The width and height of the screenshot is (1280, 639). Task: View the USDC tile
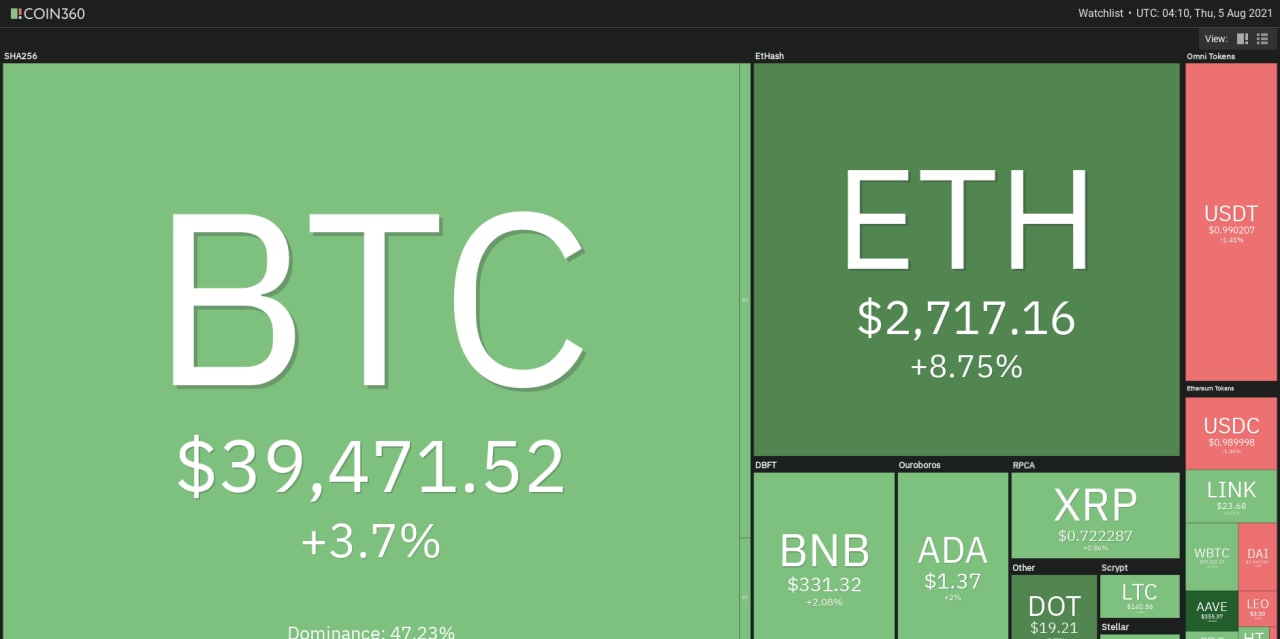tap(1230, 433)
